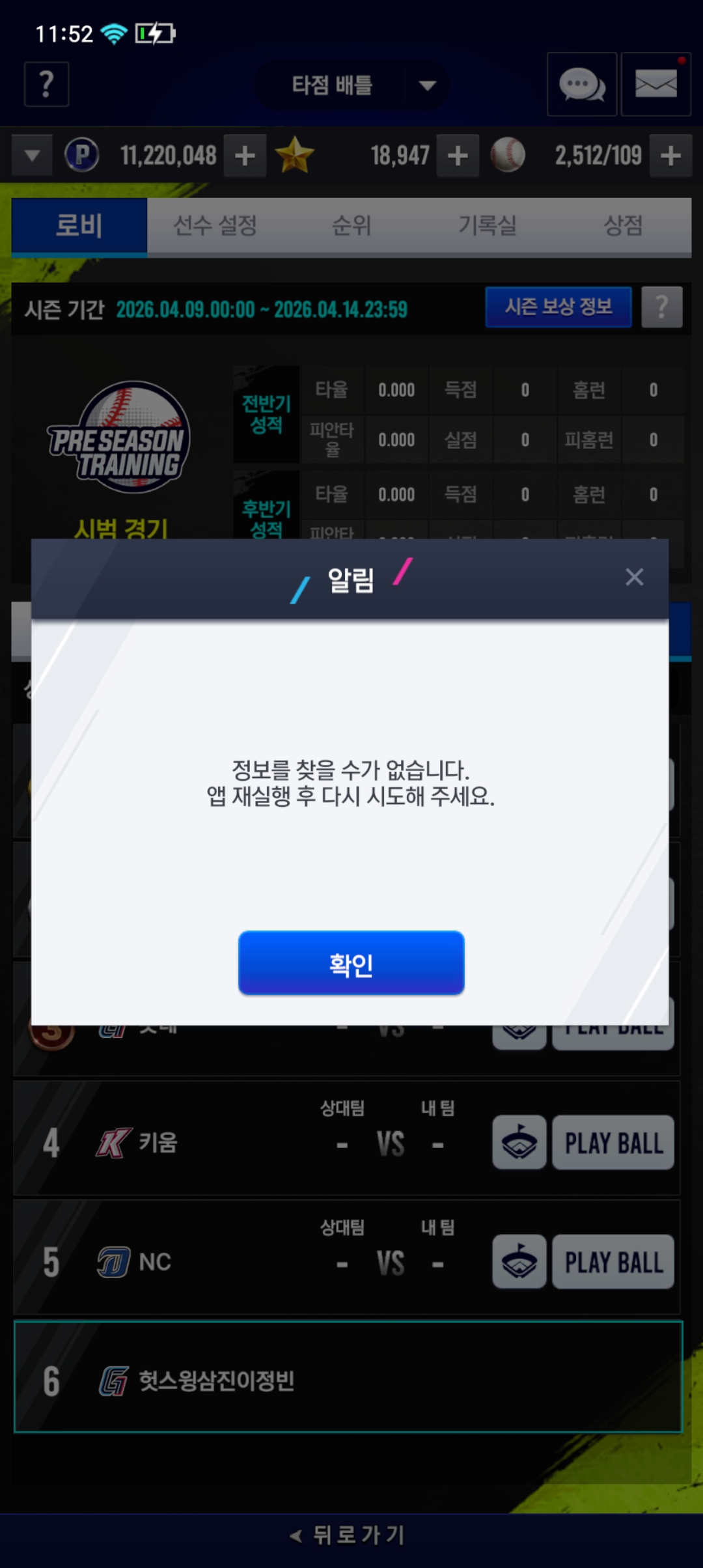703x1568 pixels.
Task: Add more P points with plus button
Action: (x=245, y=156)
